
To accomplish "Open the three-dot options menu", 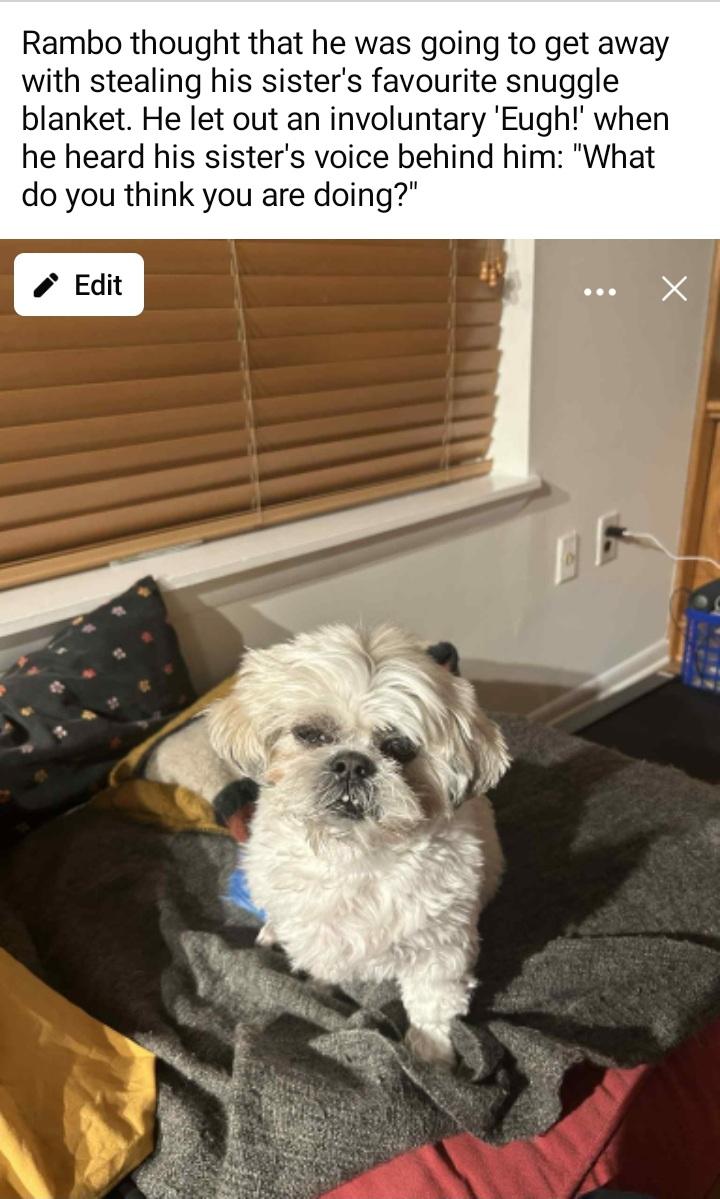I will click(x=600, y=291).
